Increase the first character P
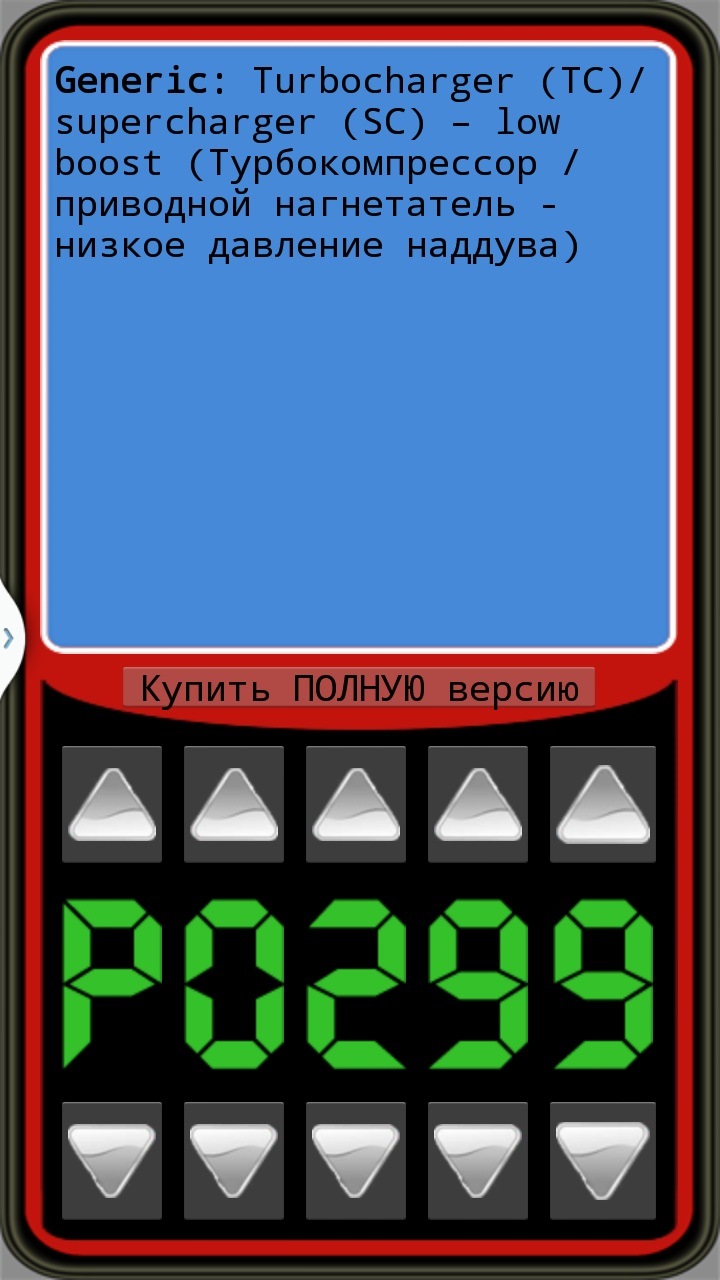Image resolution: width=720 pixels, height=1280 pixels. point(112,804)
